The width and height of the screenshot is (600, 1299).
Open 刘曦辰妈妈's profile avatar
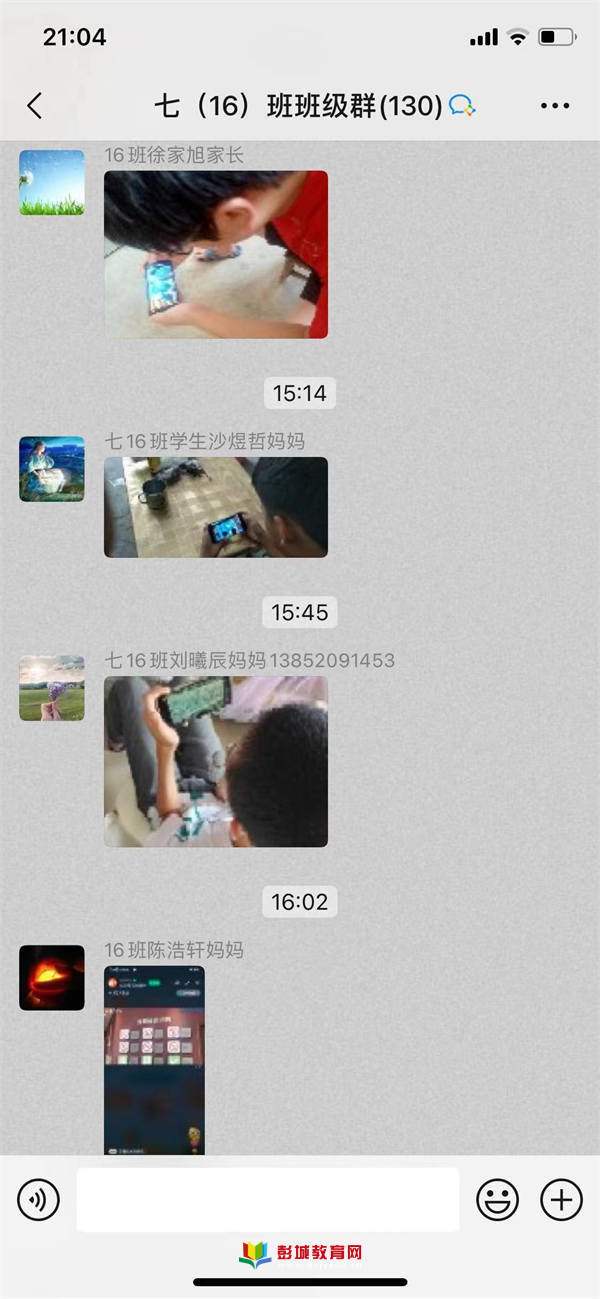click(52, 688)
